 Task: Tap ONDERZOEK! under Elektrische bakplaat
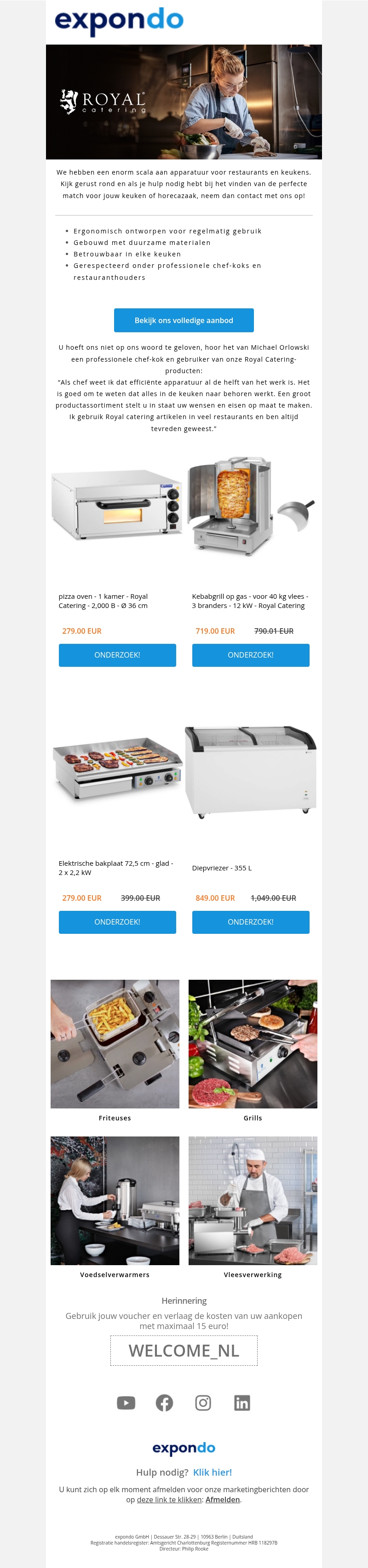[x=117, y=921]
